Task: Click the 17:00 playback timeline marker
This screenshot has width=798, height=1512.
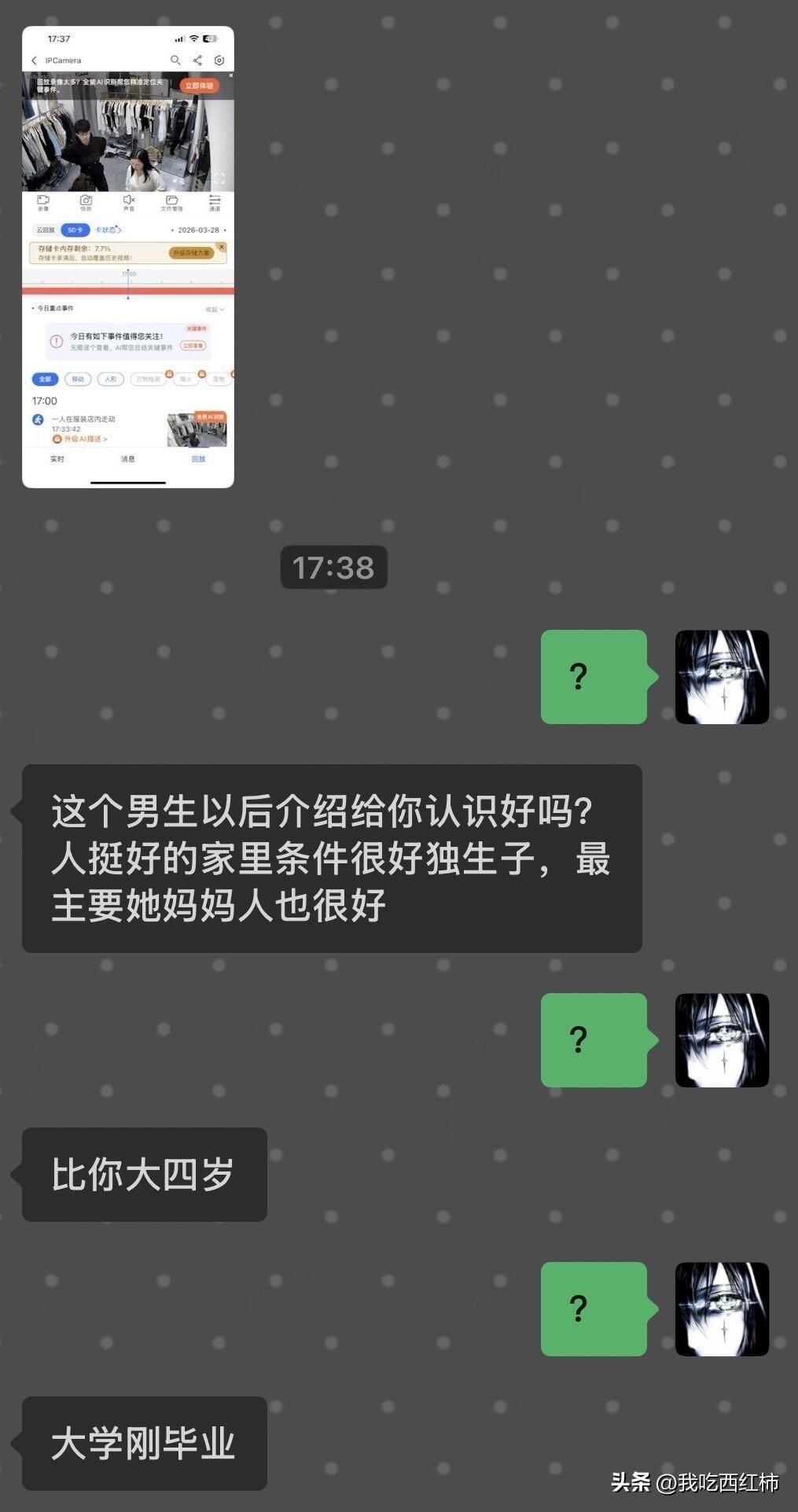Action: (x=128, y=274)
